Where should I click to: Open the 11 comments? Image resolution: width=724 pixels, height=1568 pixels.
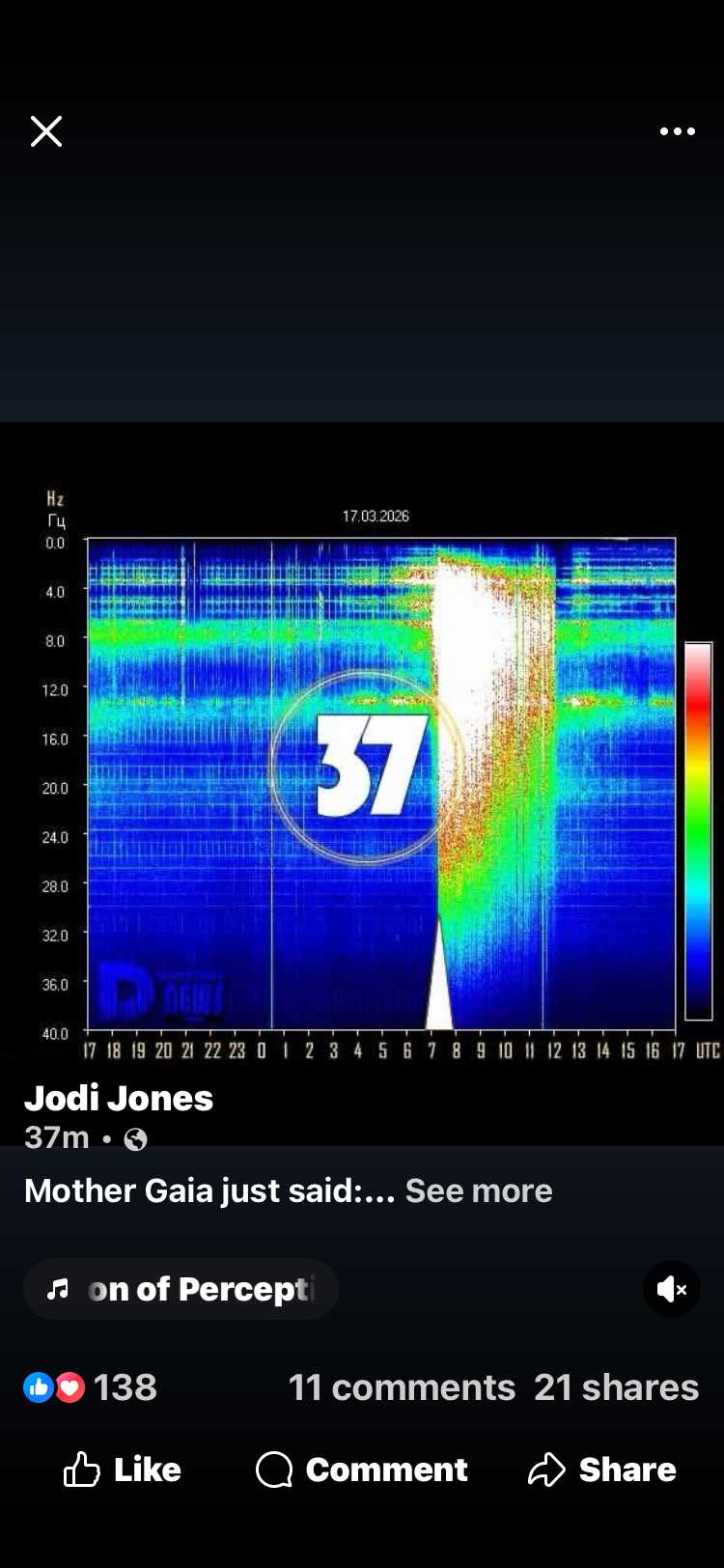(402, 1387)
